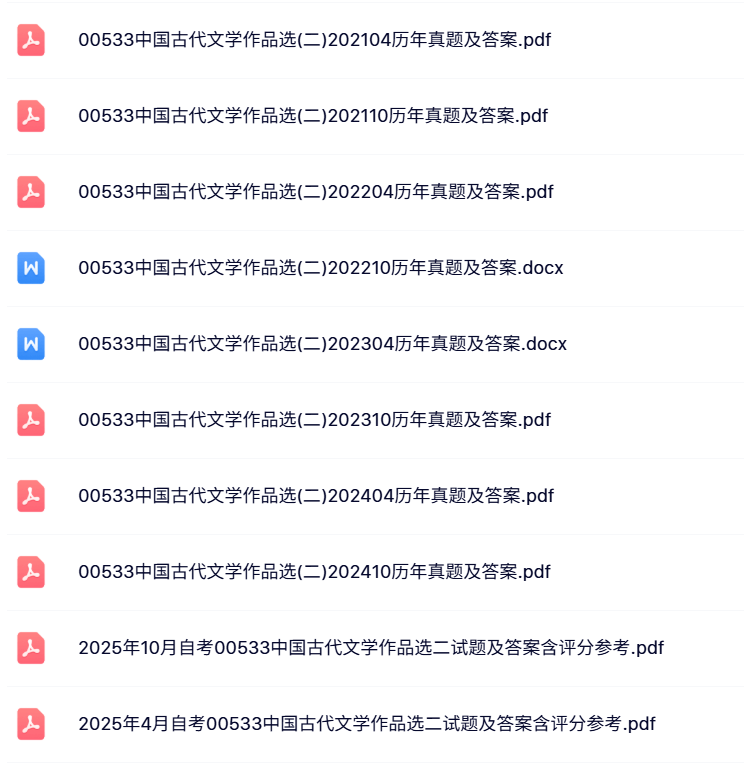The image size is (744, 765).
Task: View the 202404历年真题及答案 PDF file
Action: tap(315, 496)
